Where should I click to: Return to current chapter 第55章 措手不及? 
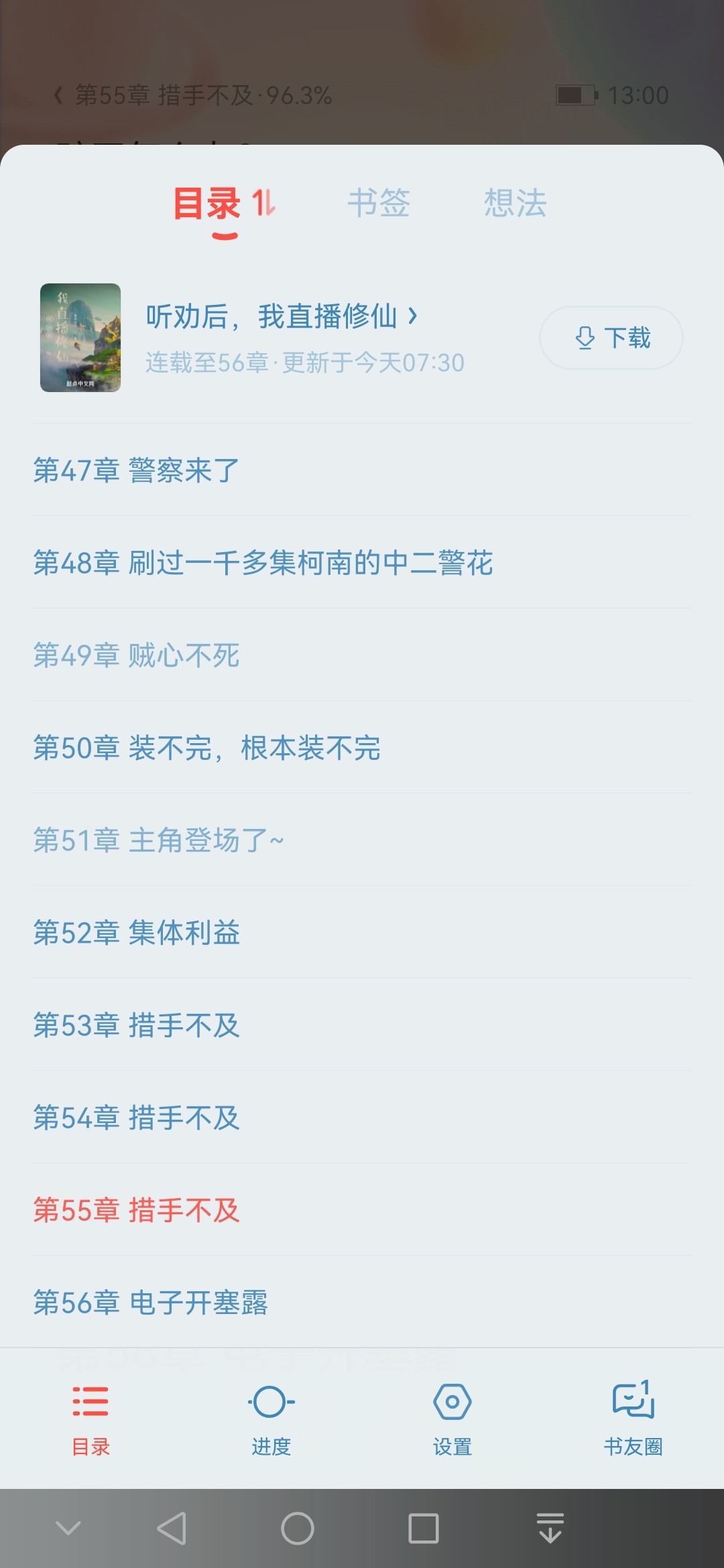tap(137, 1210)
